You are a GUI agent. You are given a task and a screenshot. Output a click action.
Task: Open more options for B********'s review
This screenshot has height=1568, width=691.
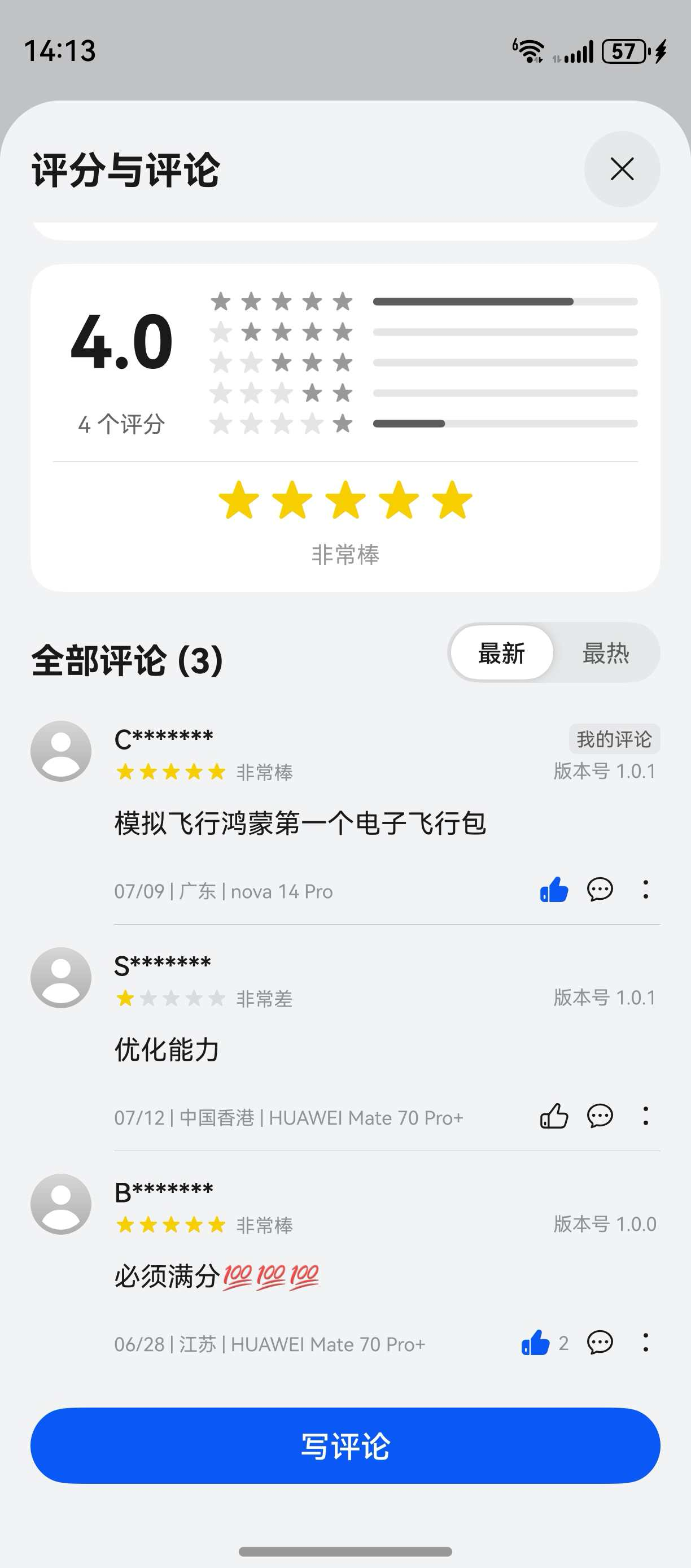[x=645, y=1343]
